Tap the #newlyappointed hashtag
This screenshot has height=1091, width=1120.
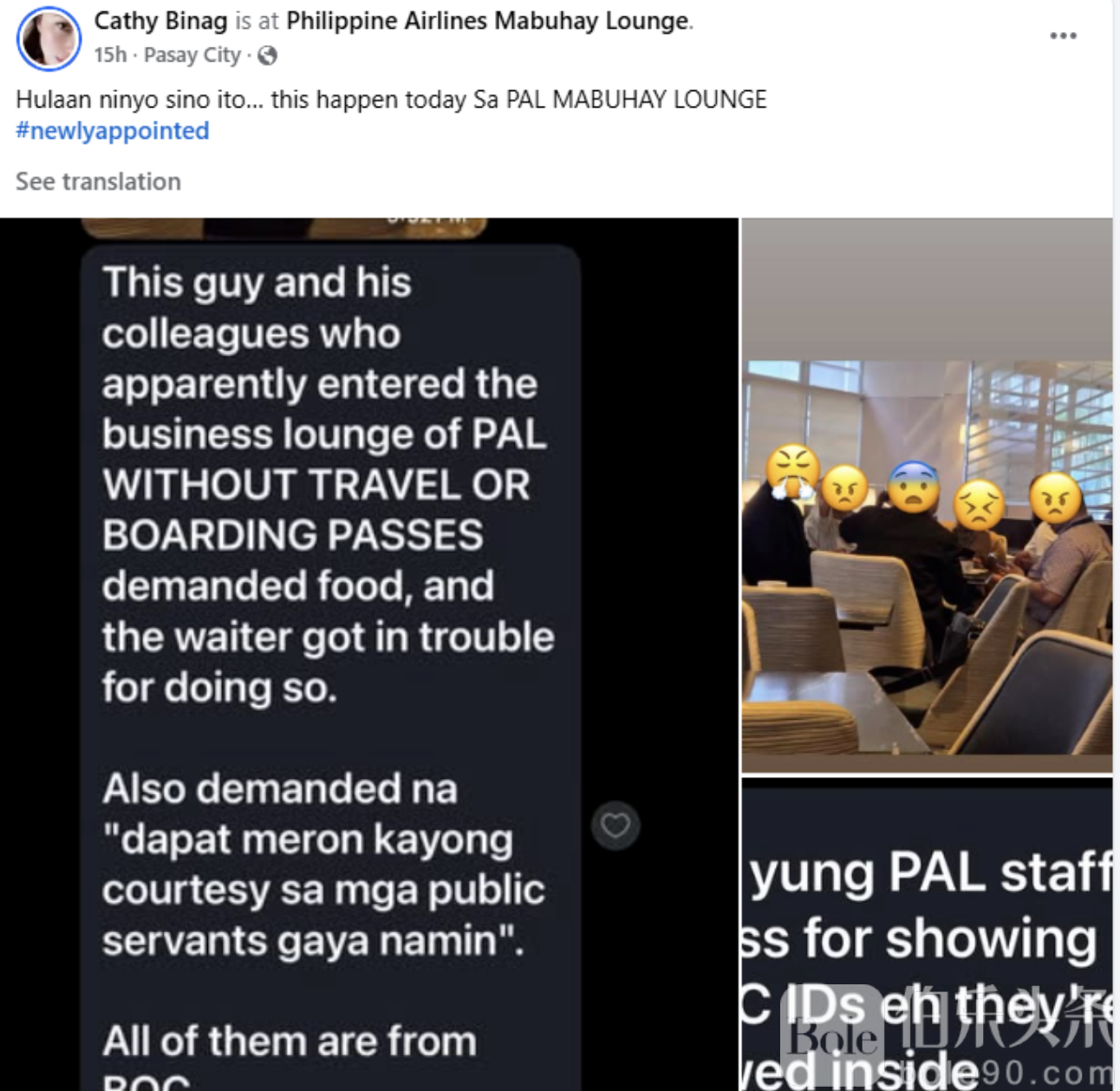(x=113, y=131)
